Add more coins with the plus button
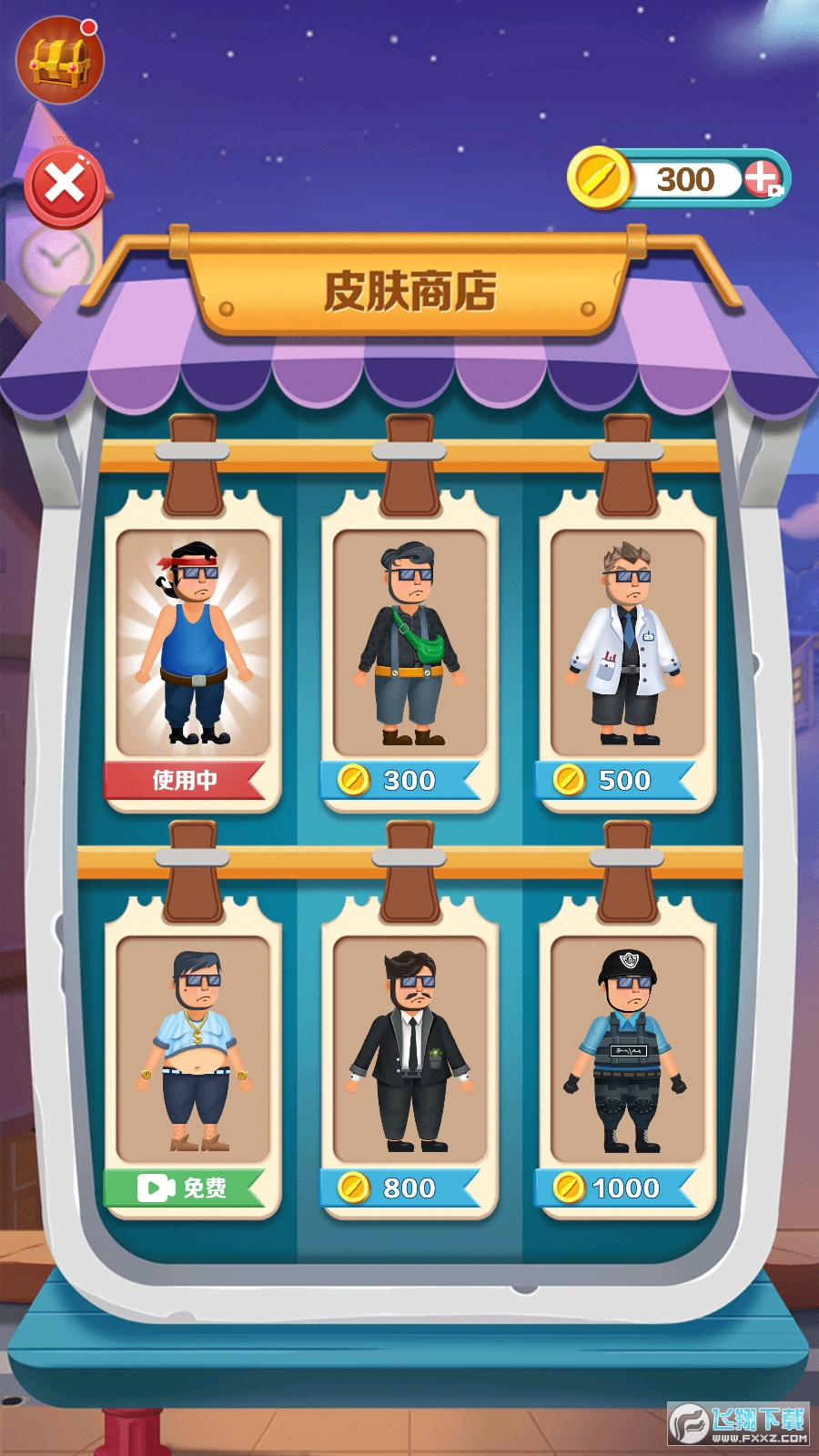The width and height of the screenshot is (819, 1456). tap(763, 178)
